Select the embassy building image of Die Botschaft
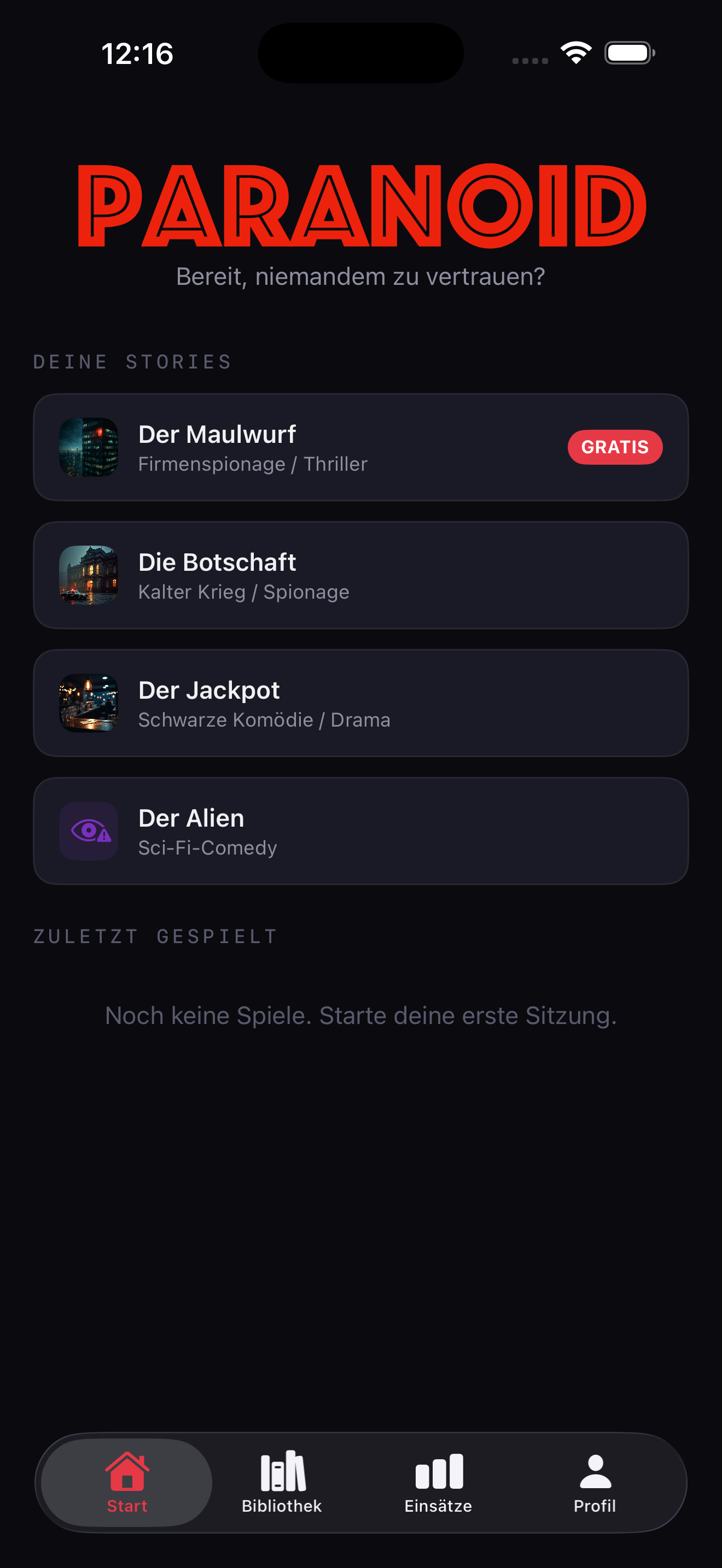This screenshot has height=1568, width=722. tap(88, 575)
